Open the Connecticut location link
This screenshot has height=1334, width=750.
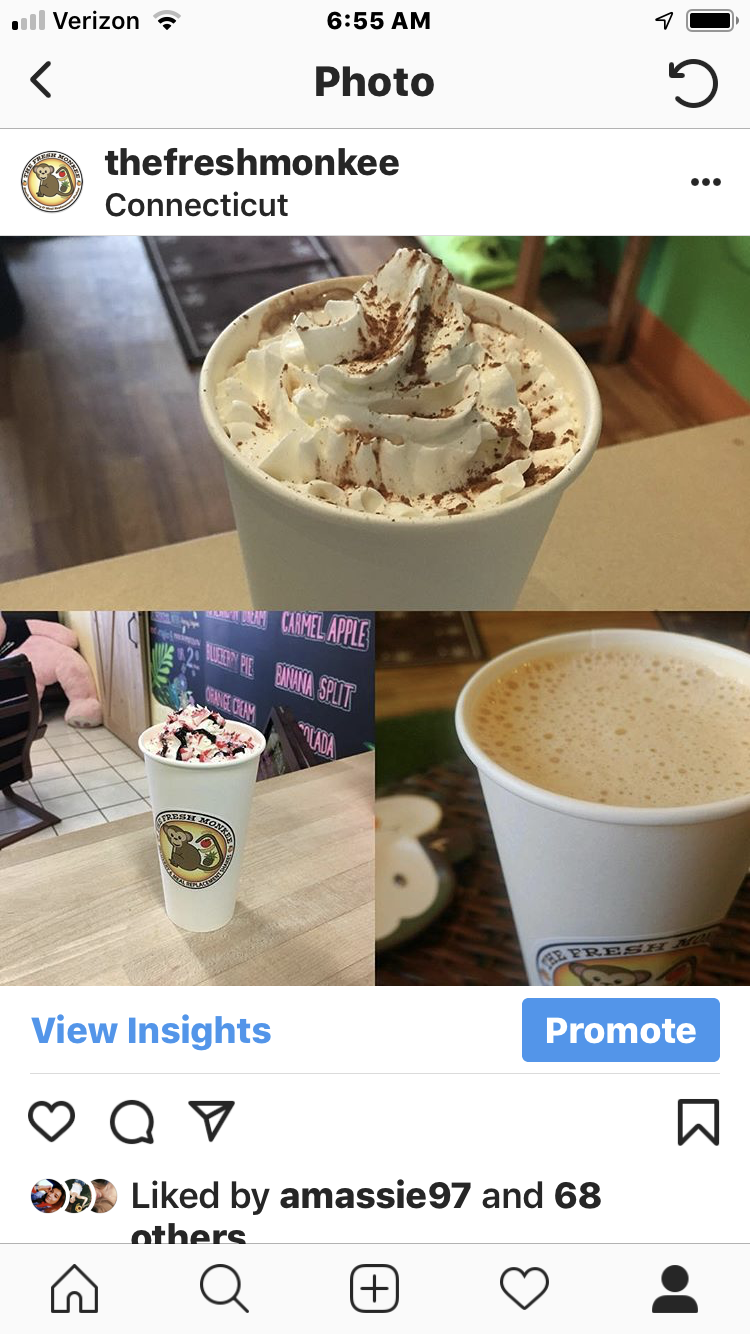click(x=196, y=205)
